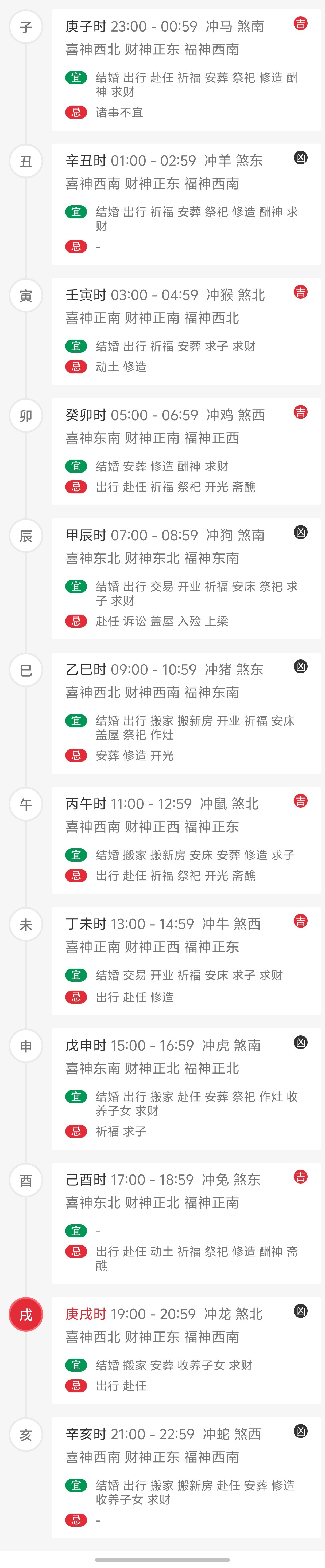This screenshot has width=325, height=1568.
Task: Choose the 卯 hour marker
Action: pos(26,416)
